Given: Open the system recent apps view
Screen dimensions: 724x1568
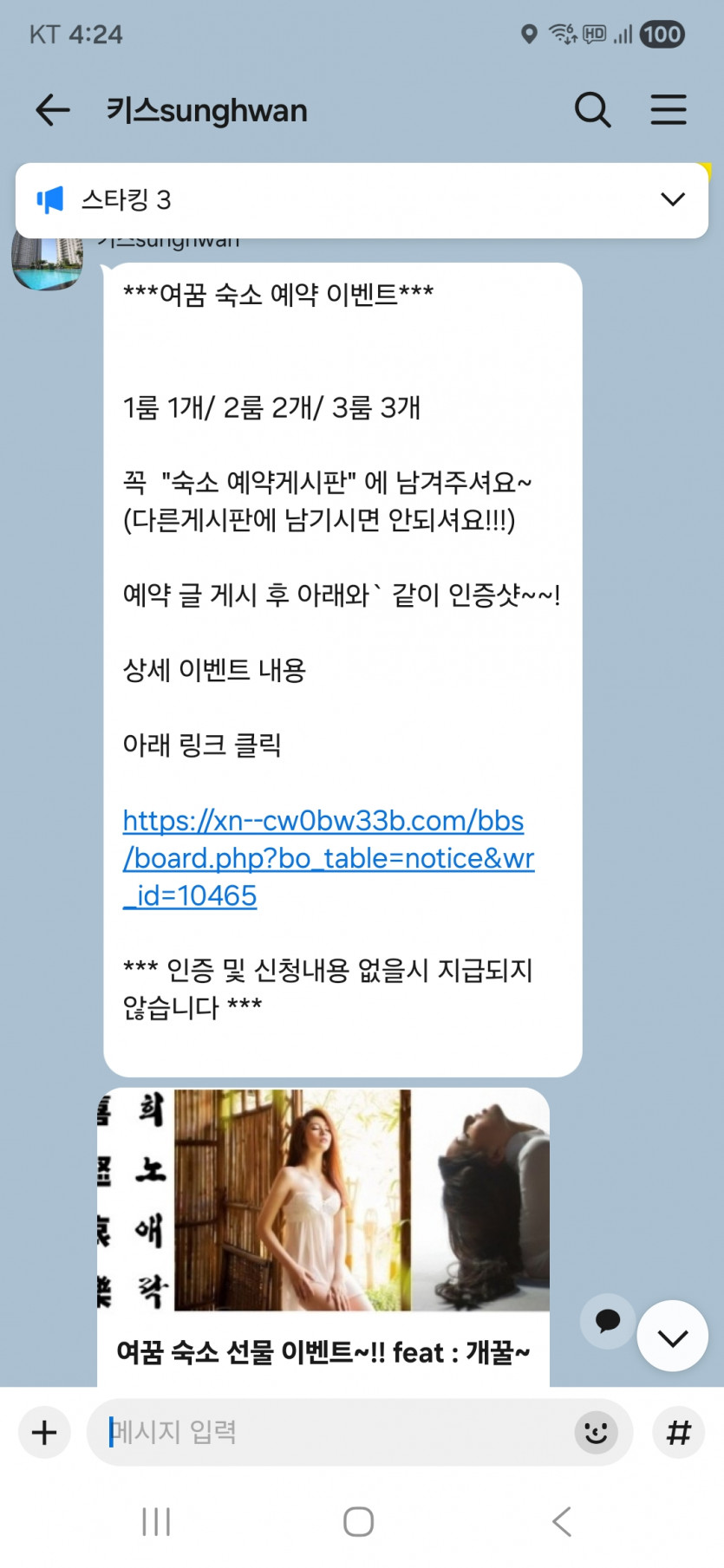Looking at the screenshot, I should click(x=156, y=1521).
